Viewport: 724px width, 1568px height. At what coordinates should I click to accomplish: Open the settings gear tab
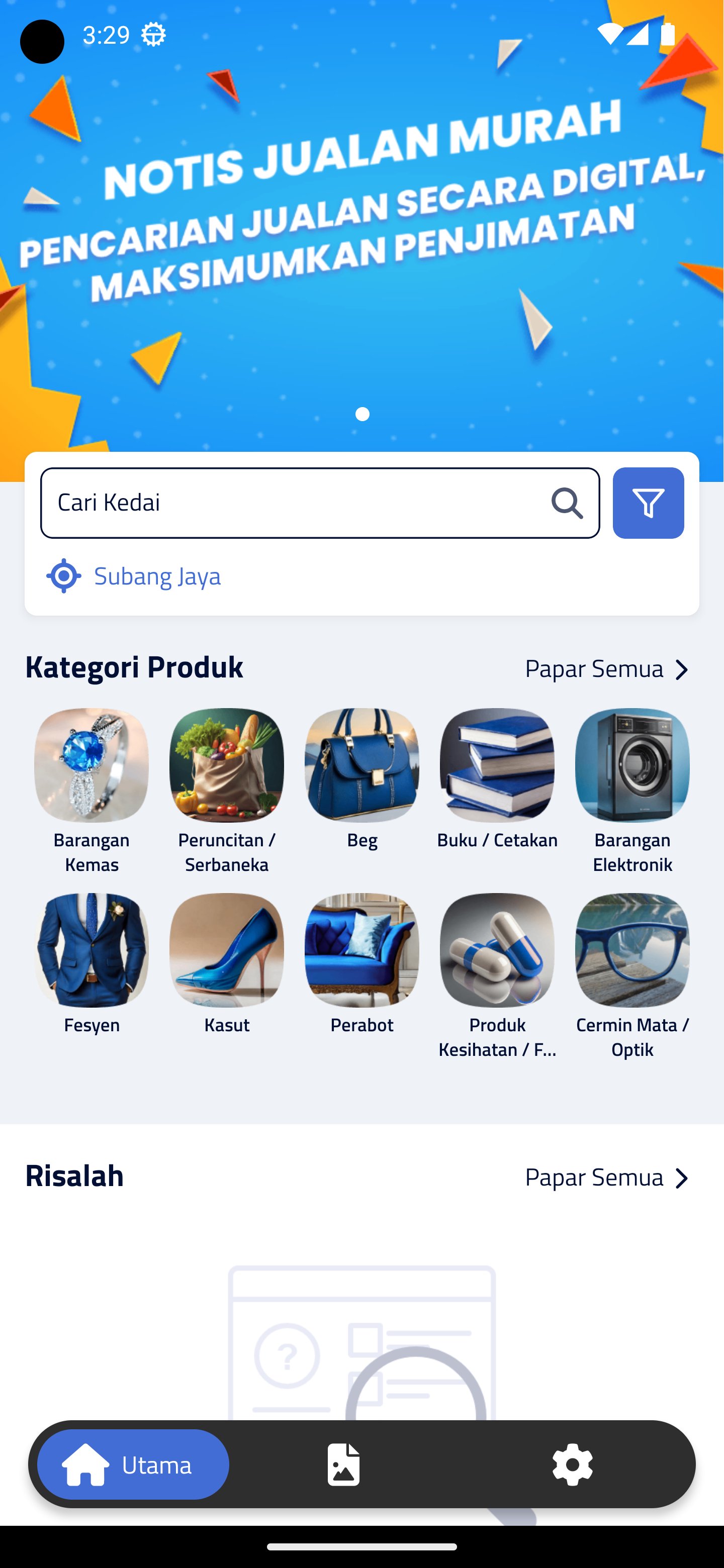[572, 1464]
